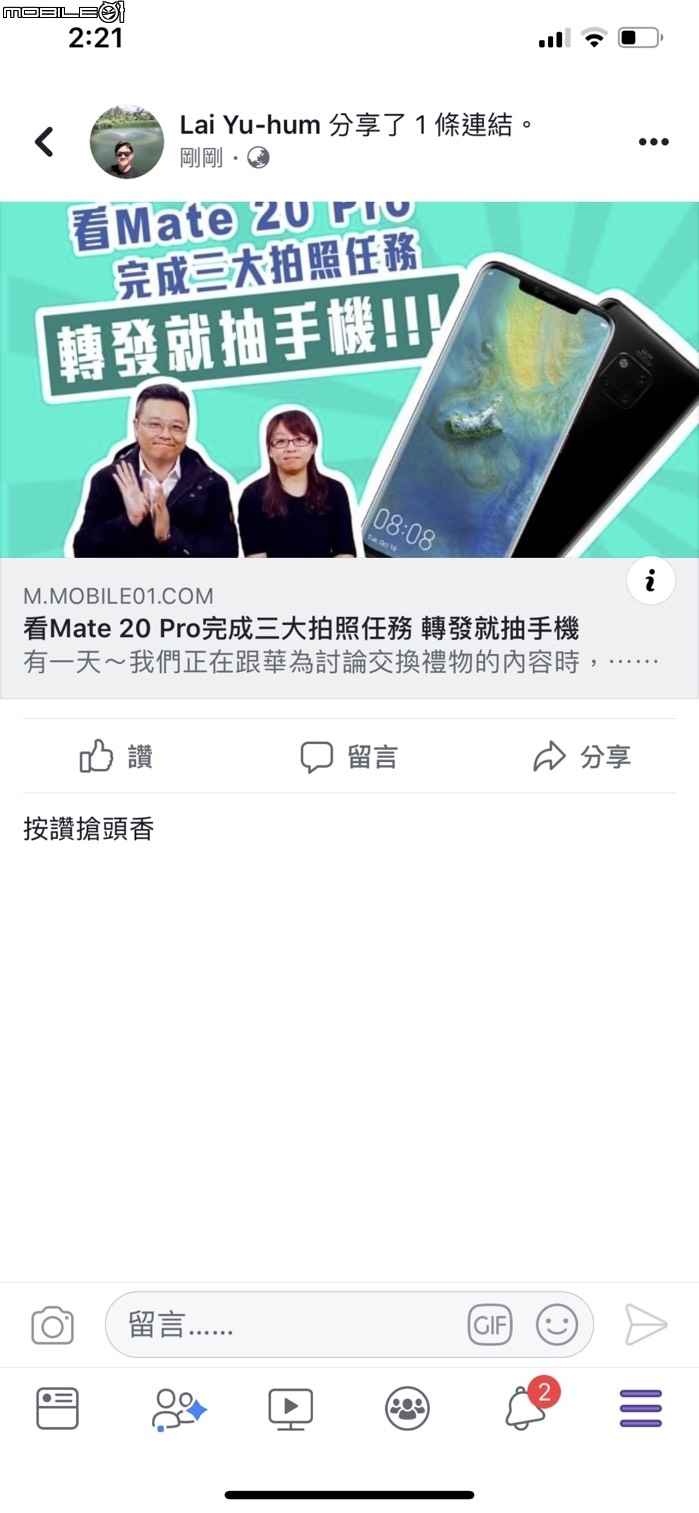
Task: Open the post's three-dot overflow menu
Action: click(x=653, y=142)
